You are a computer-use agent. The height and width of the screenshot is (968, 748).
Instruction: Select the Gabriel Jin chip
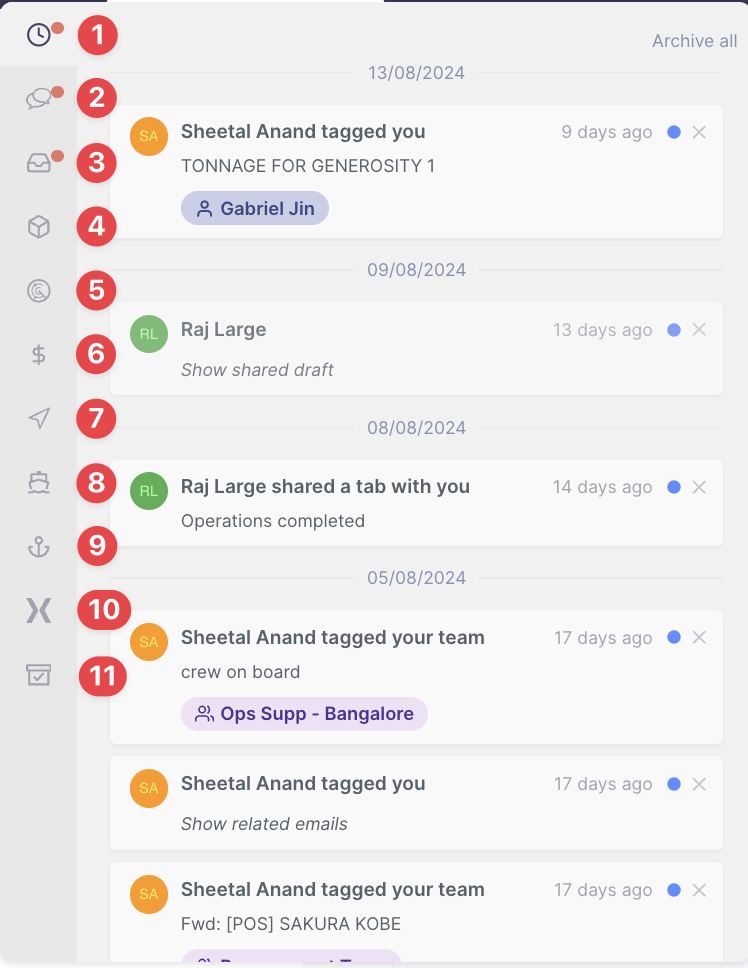(x=255, y=208)
